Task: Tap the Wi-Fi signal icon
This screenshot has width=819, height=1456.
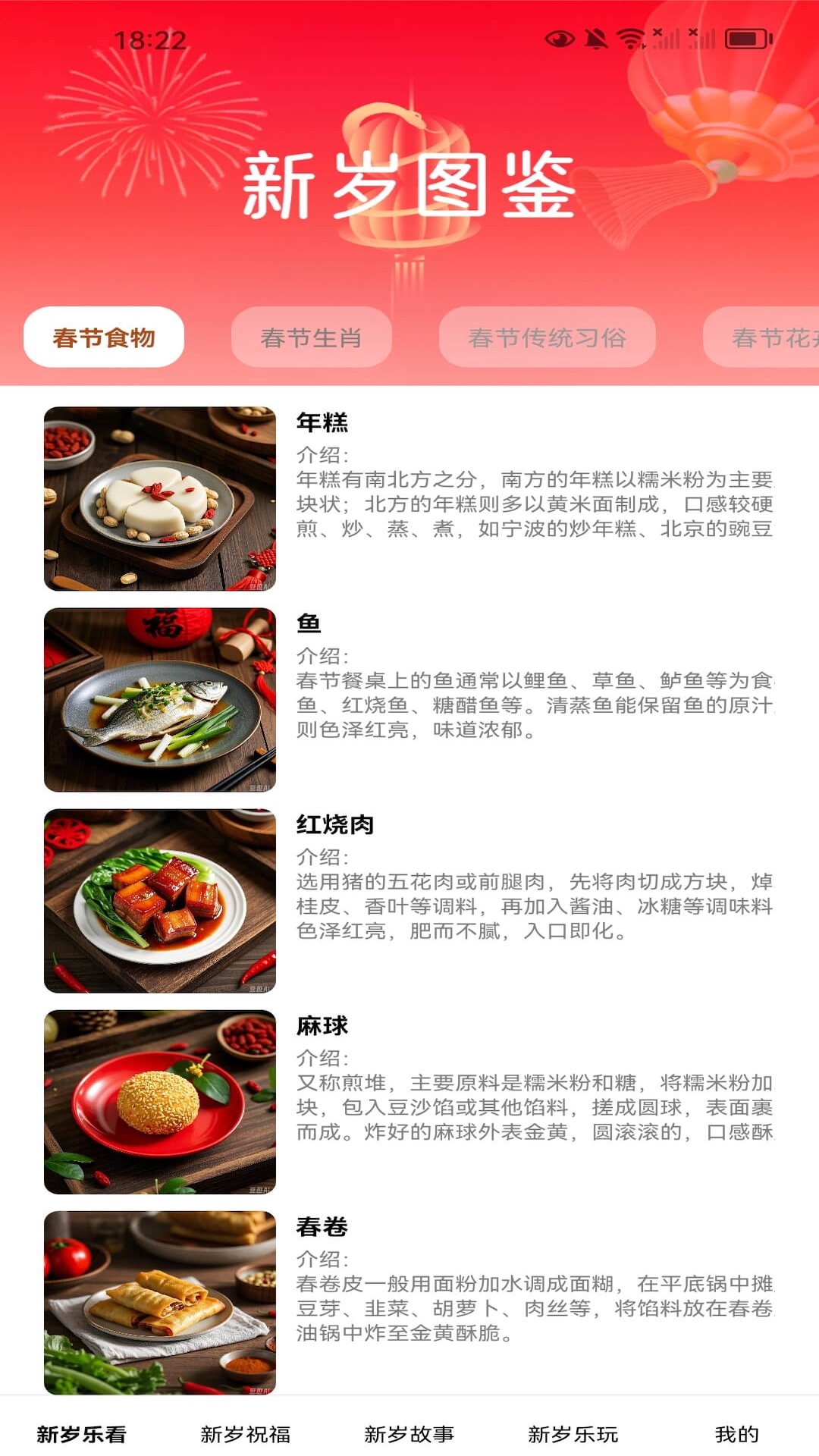Action: [632, 37]
